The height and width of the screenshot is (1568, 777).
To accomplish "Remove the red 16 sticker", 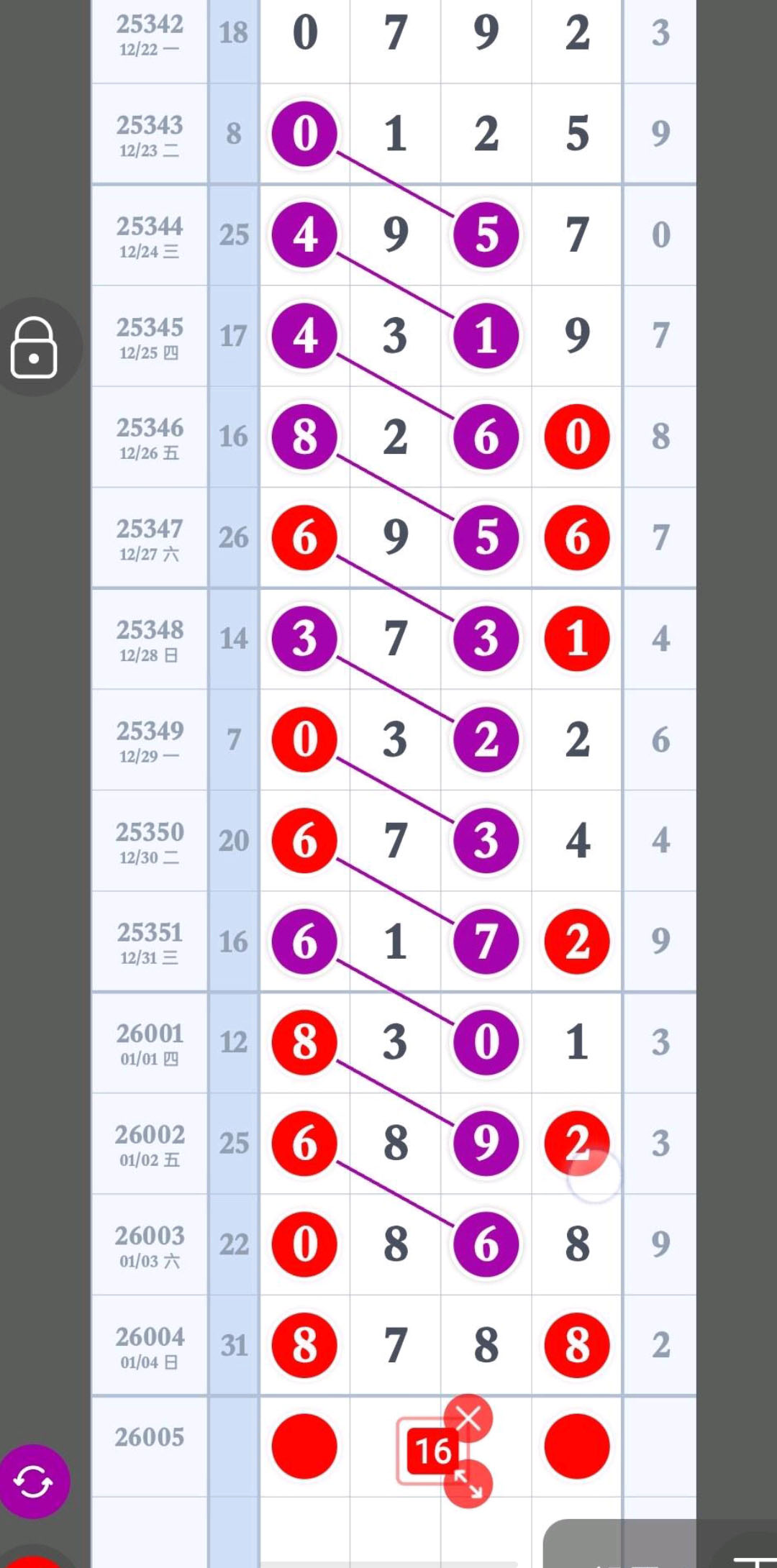I will (x=468, y=1419).
